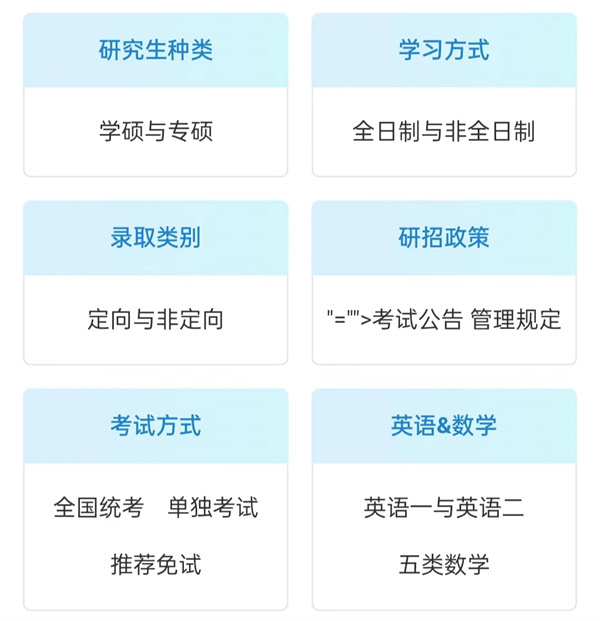Open the 单独考试 link
Screen dimensions: 600x621
coord(213,508)
